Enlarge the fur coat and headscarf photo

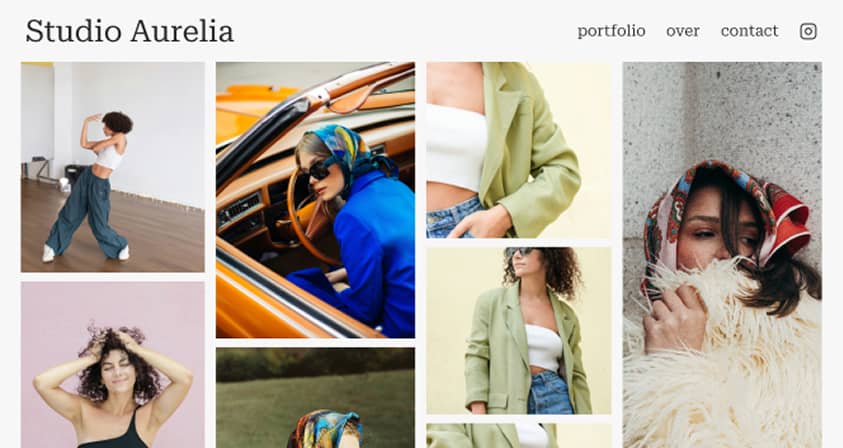point(722,255)
